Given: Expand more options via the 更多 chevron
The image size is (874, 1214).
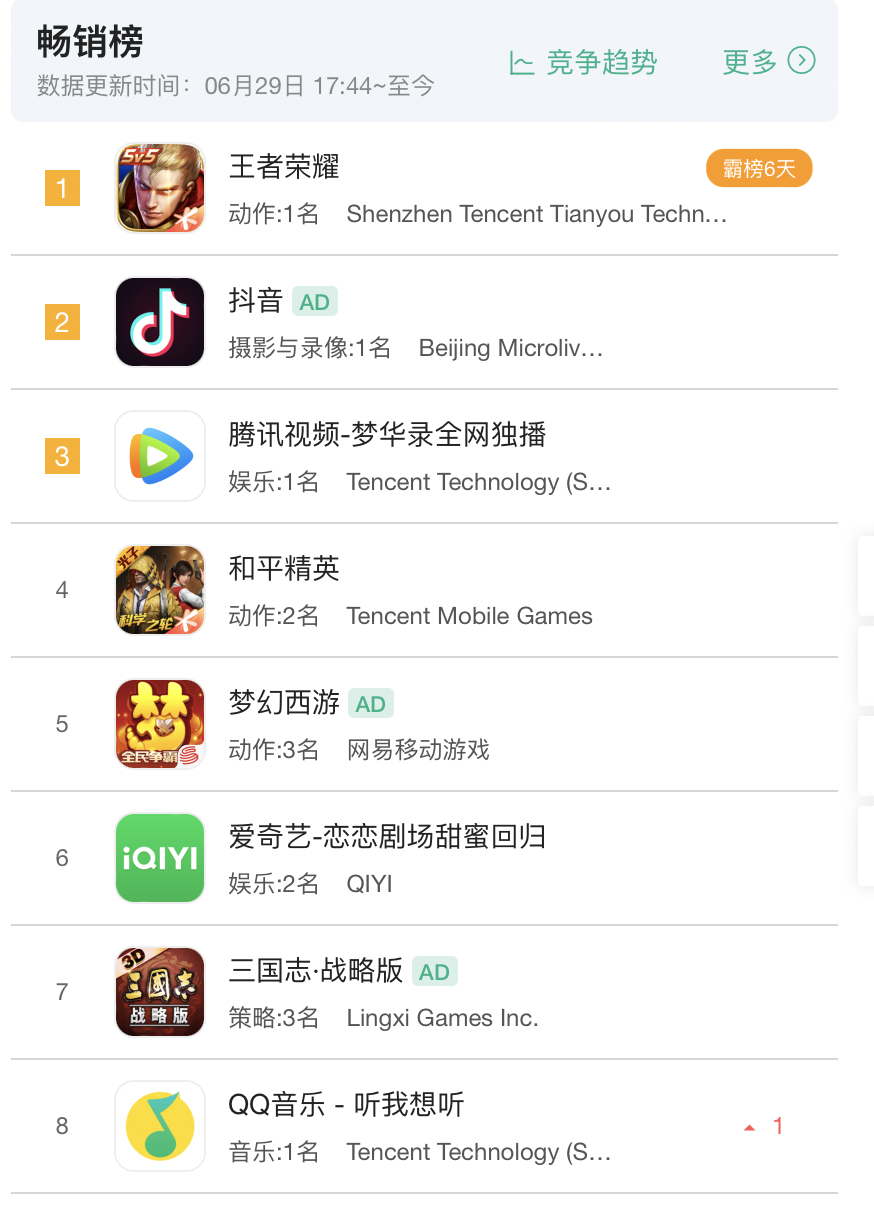Looking at the screenshot, I should [801, 61].
